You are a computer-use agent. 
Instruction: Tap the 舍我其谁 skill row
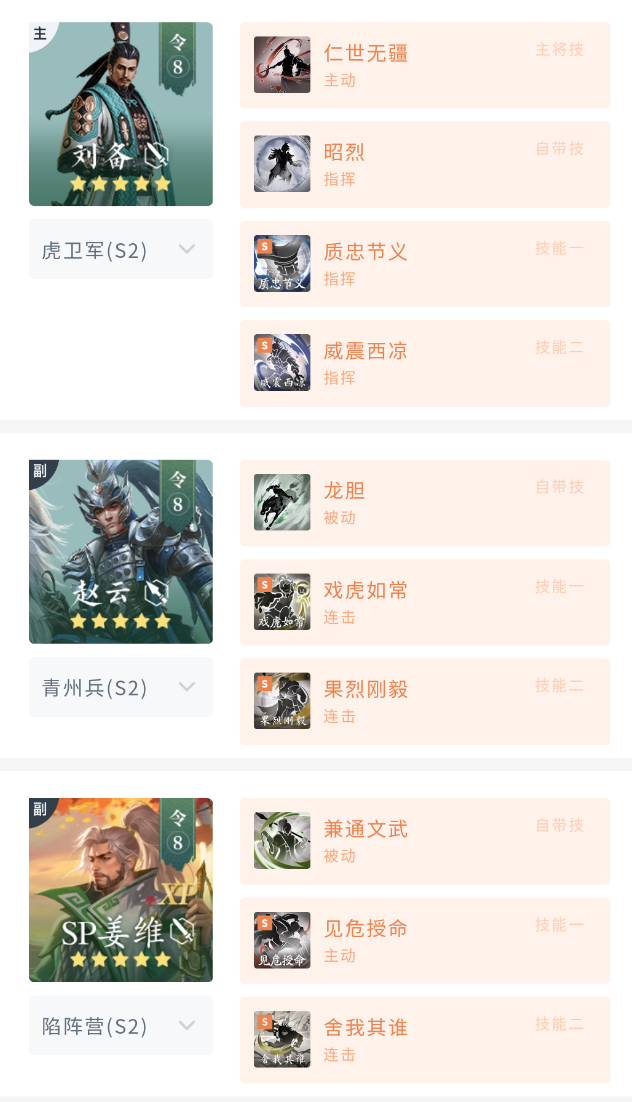pyautogui.click(x=425, y=1040)
